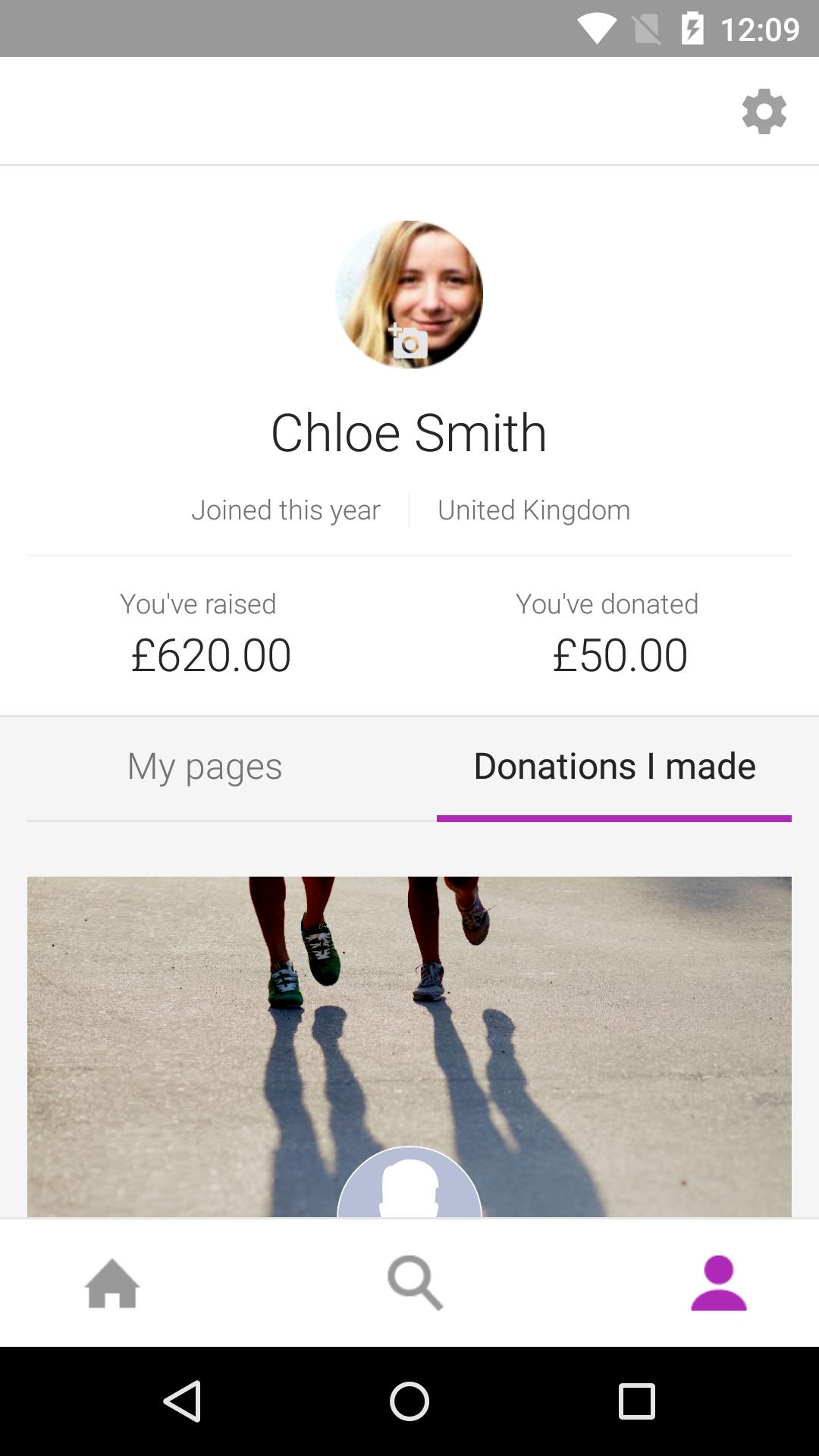This screenshot has width=819, height=1456.
Task: Select the name Chloe Smith
Action: [409, 431]
